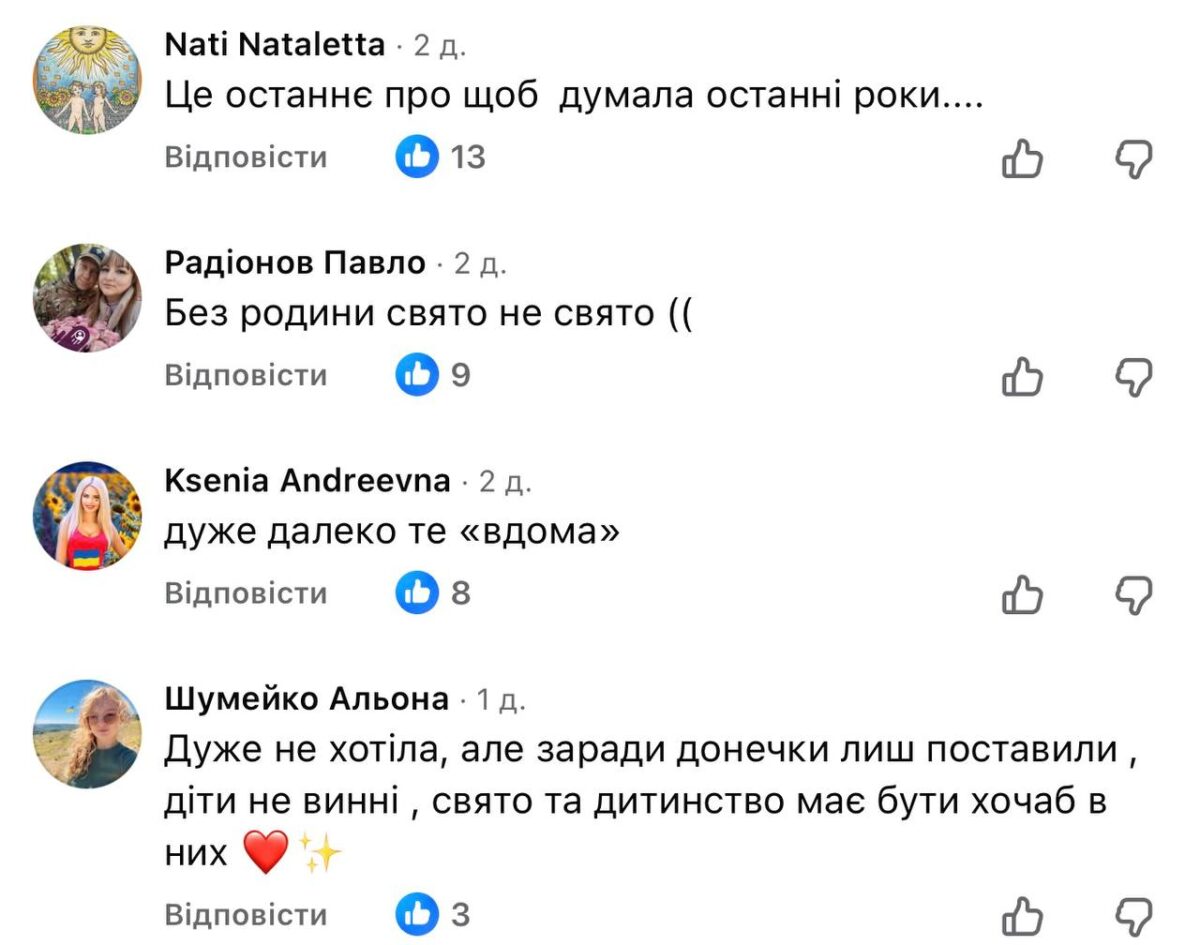Reply to Ksenia Andreevna's comment

click(245, 593)
